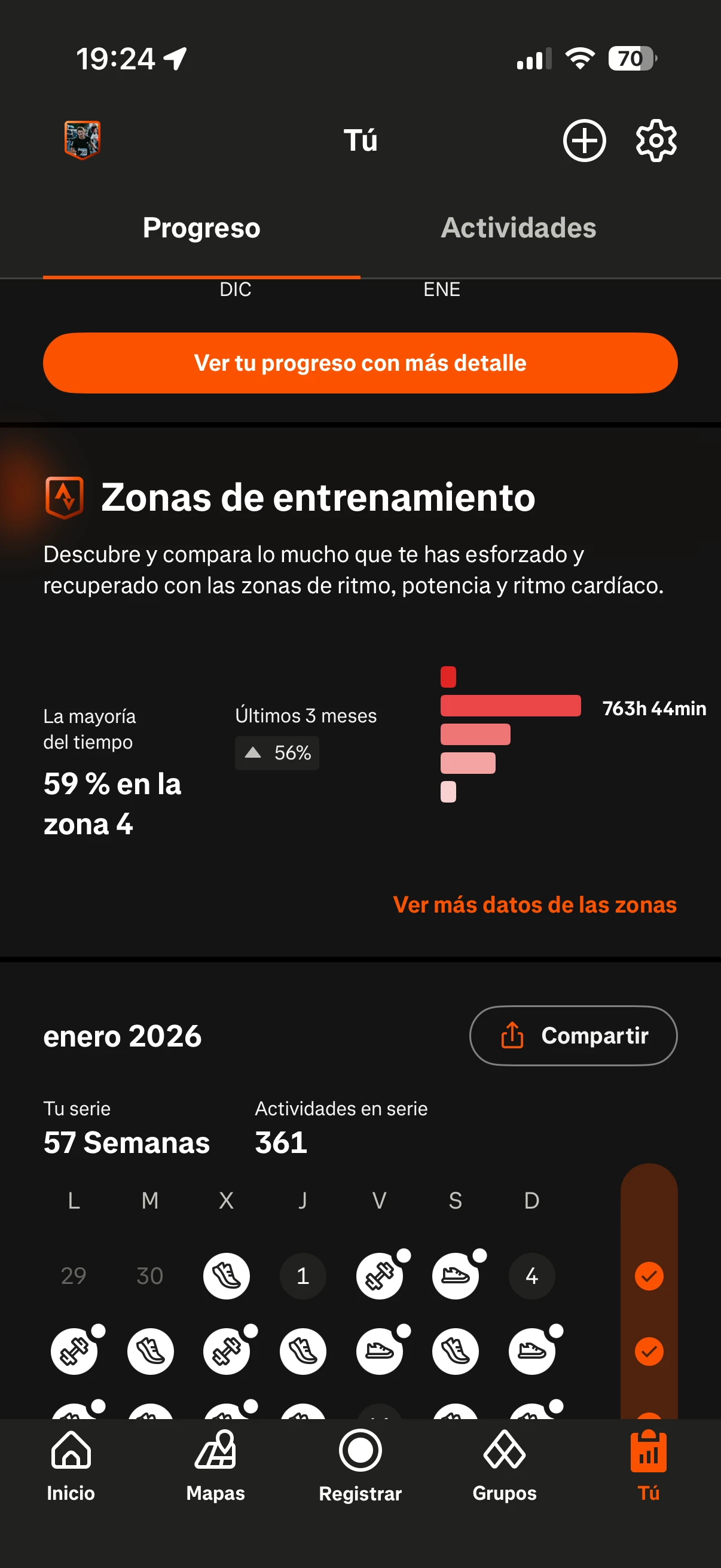Start recording with Registrar
Viewport: 721px width, 1568px height.
coord(360,1466)
